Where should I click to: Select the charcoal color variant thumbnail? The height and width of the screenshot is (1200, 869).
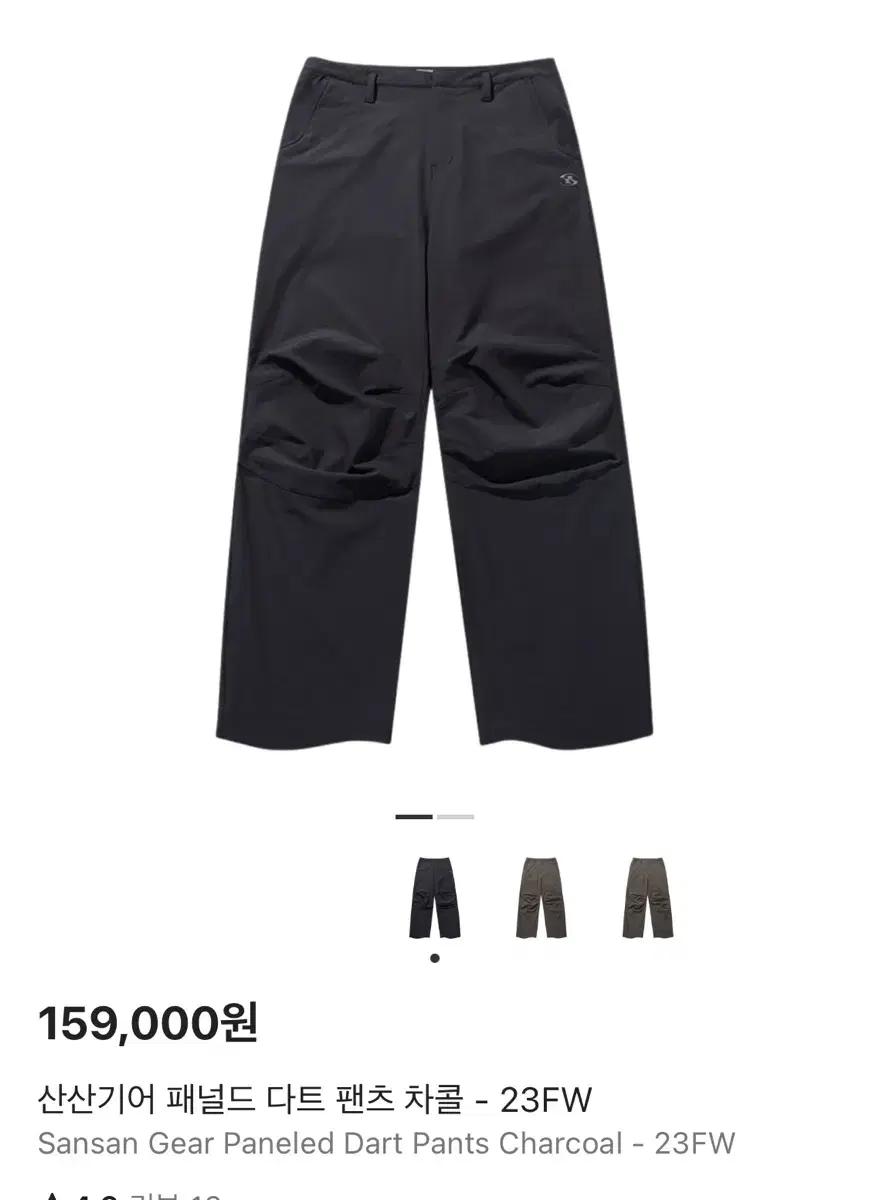[434, 897]
